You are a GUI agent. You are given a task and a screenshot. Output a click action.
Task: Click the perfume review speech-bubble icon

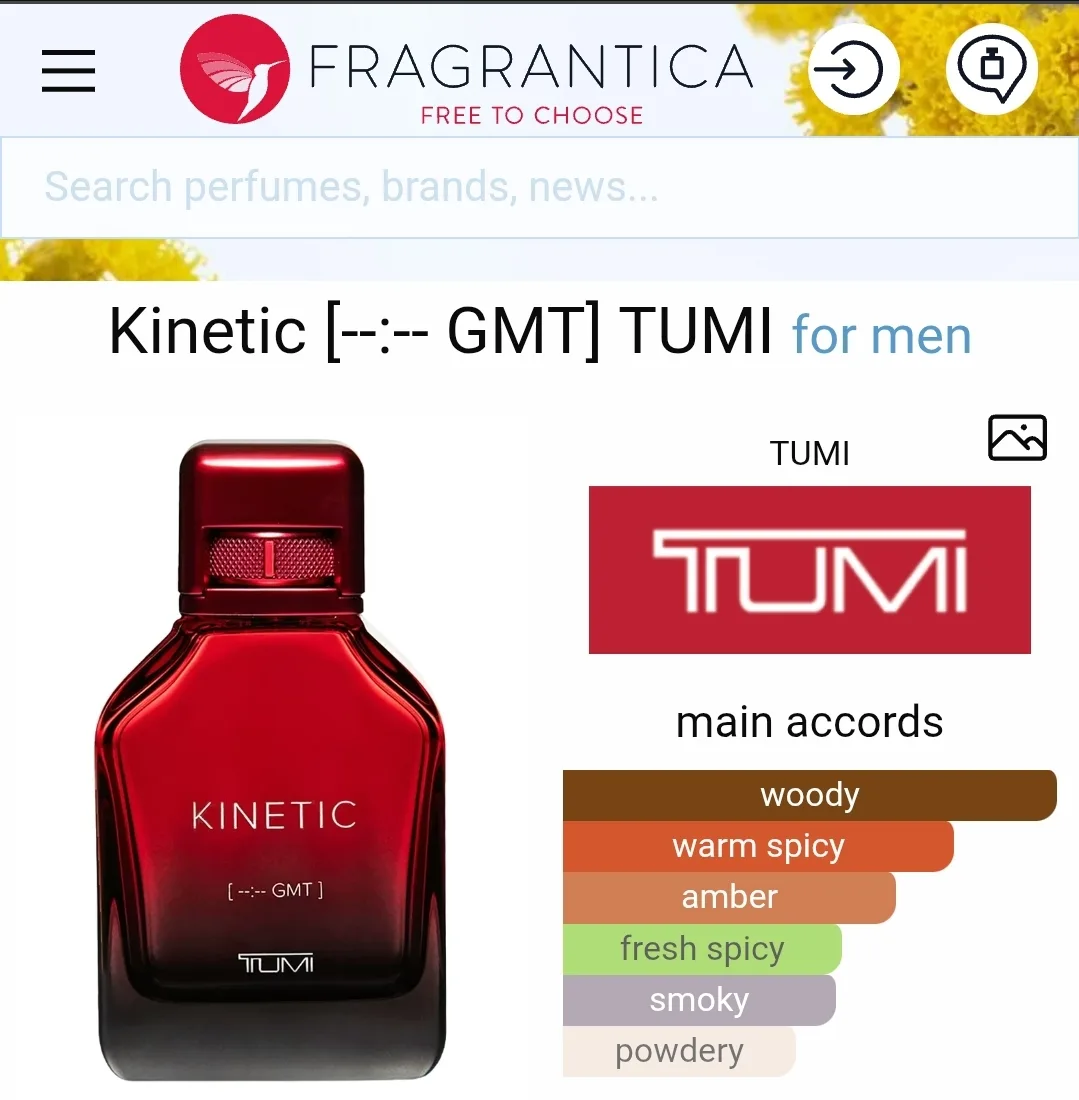(x=990, y=68)
